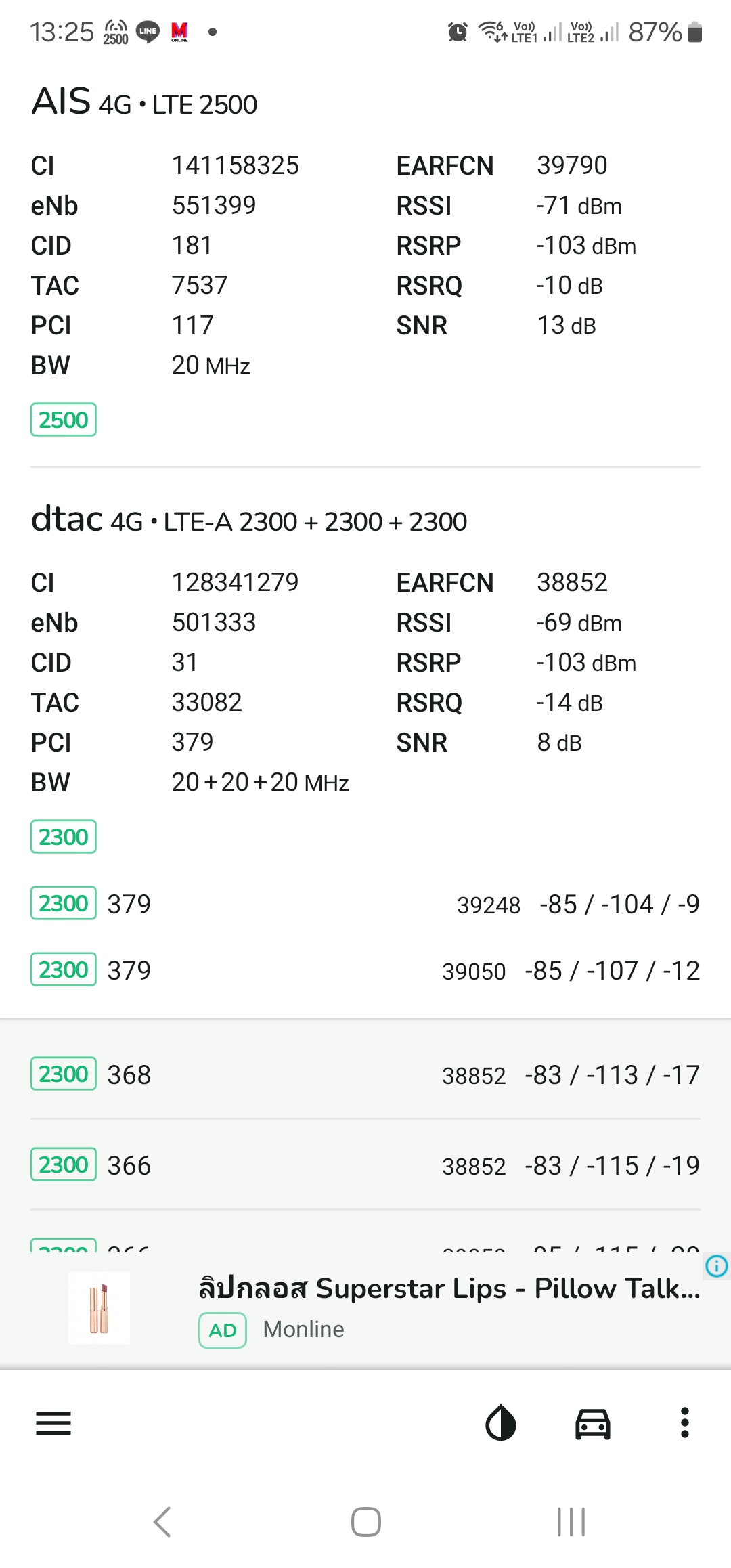Tap the ad info icon
Viewport: 731px width, 1568px height.
[x=717, y=1265]
